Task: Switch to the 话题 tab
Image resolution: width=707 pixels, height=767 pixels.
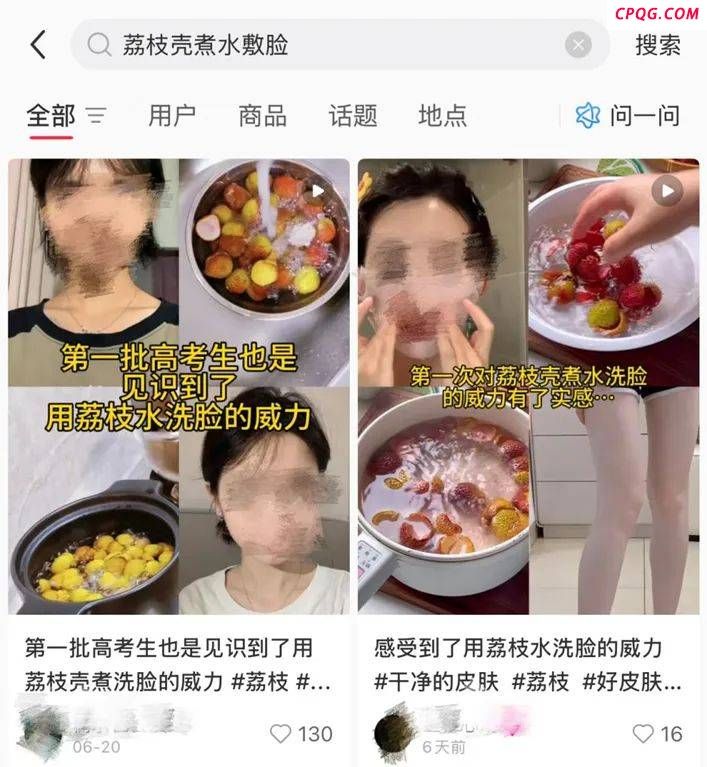Action: click(352, 115)
